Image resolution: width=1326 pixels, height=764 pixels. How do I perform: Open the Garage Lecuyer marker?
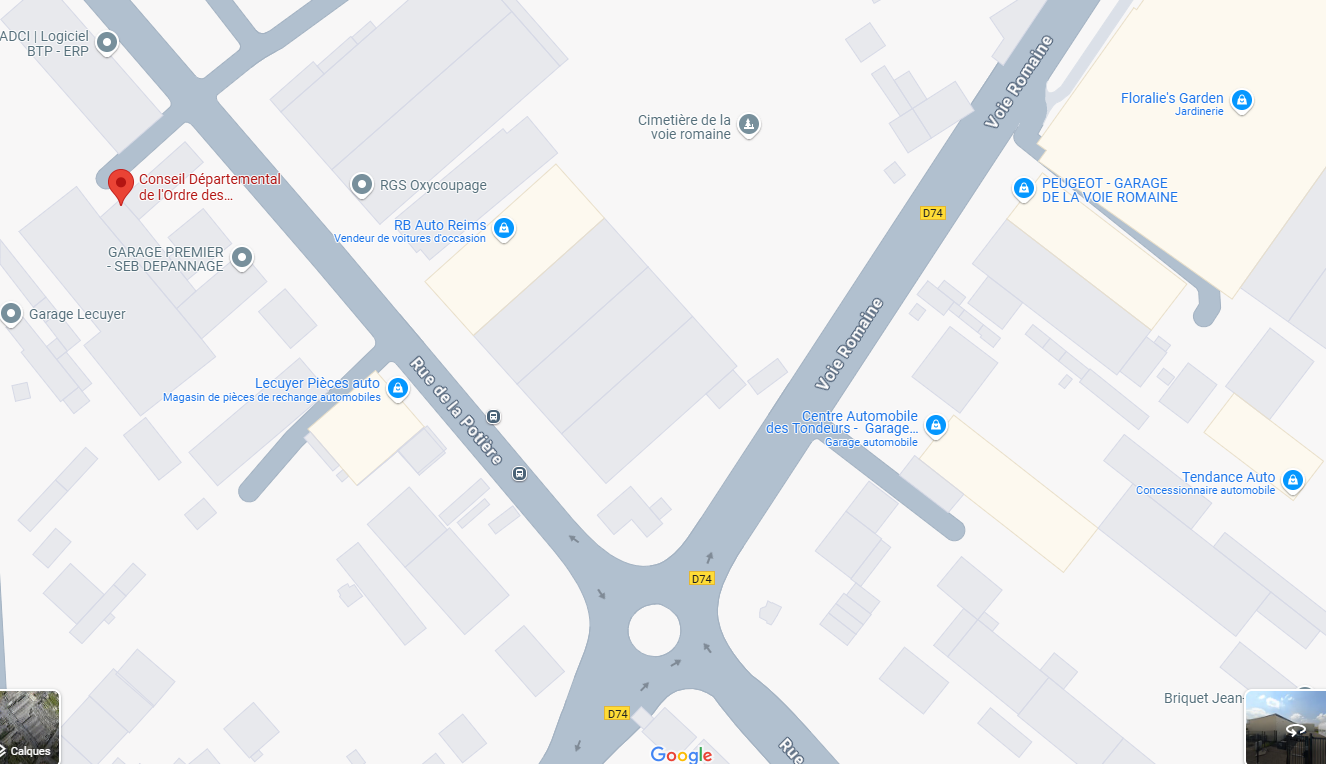click(11, 314)
